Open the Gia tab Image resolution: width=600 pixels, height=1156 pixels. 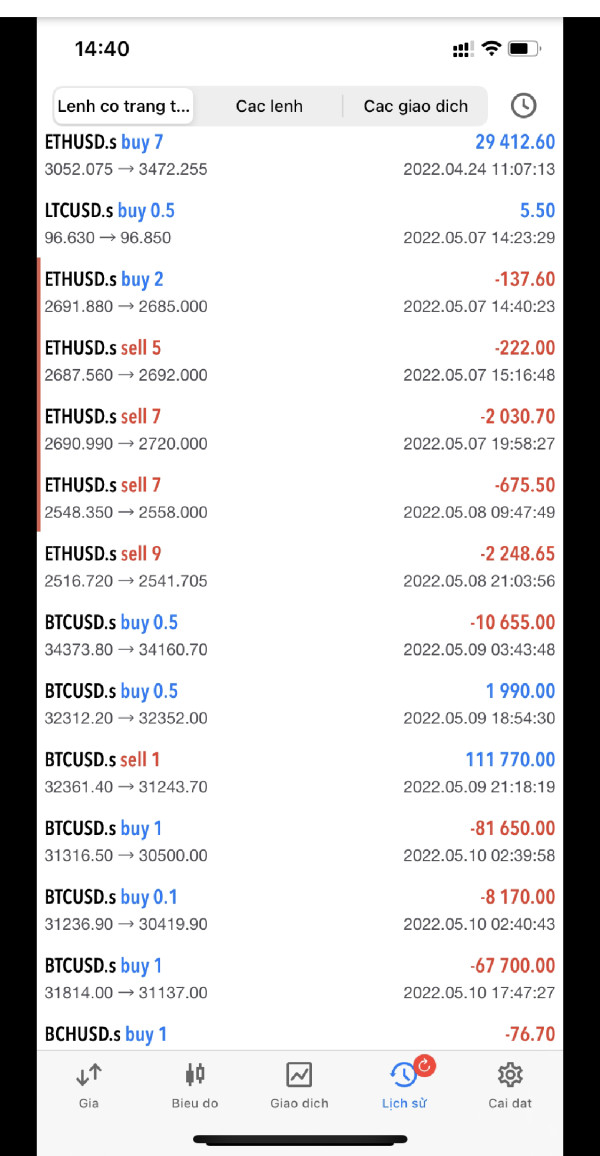click(89, 1085)
